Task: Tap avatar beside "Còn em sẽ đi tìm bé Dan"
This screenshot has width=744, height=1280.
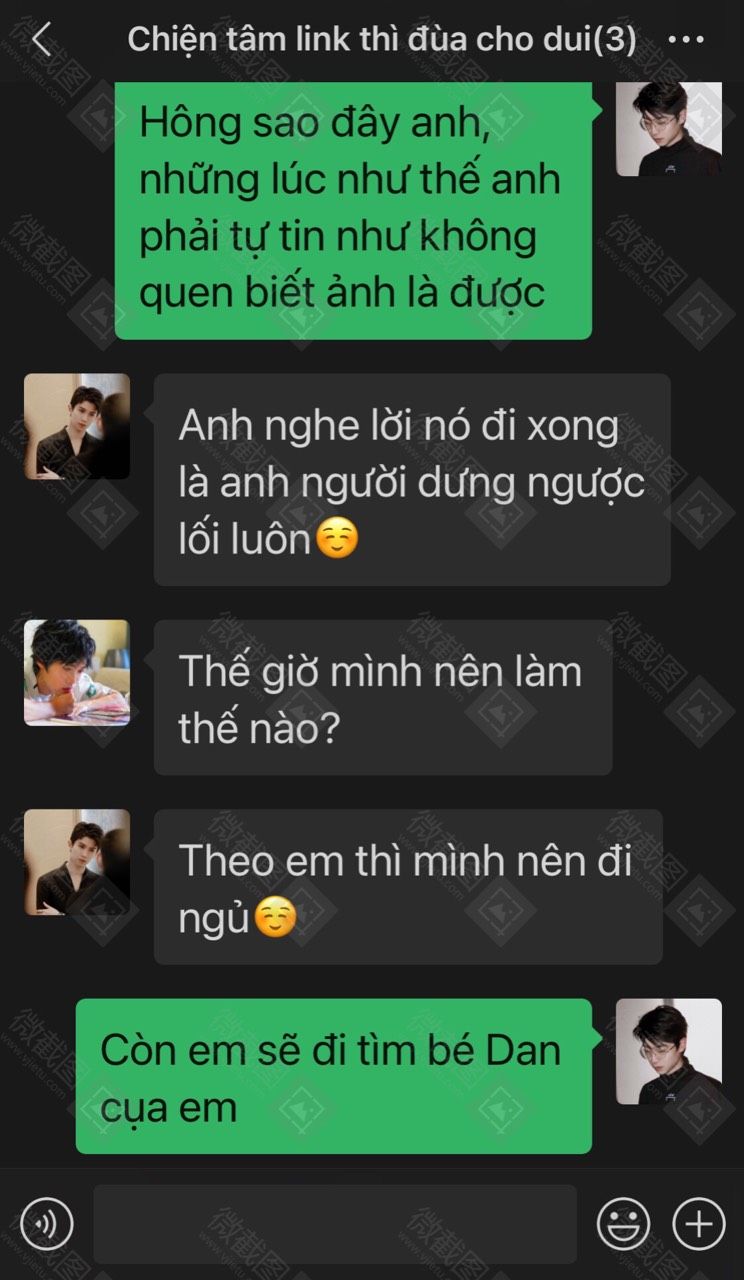Action: click(x=668, y=1051)
